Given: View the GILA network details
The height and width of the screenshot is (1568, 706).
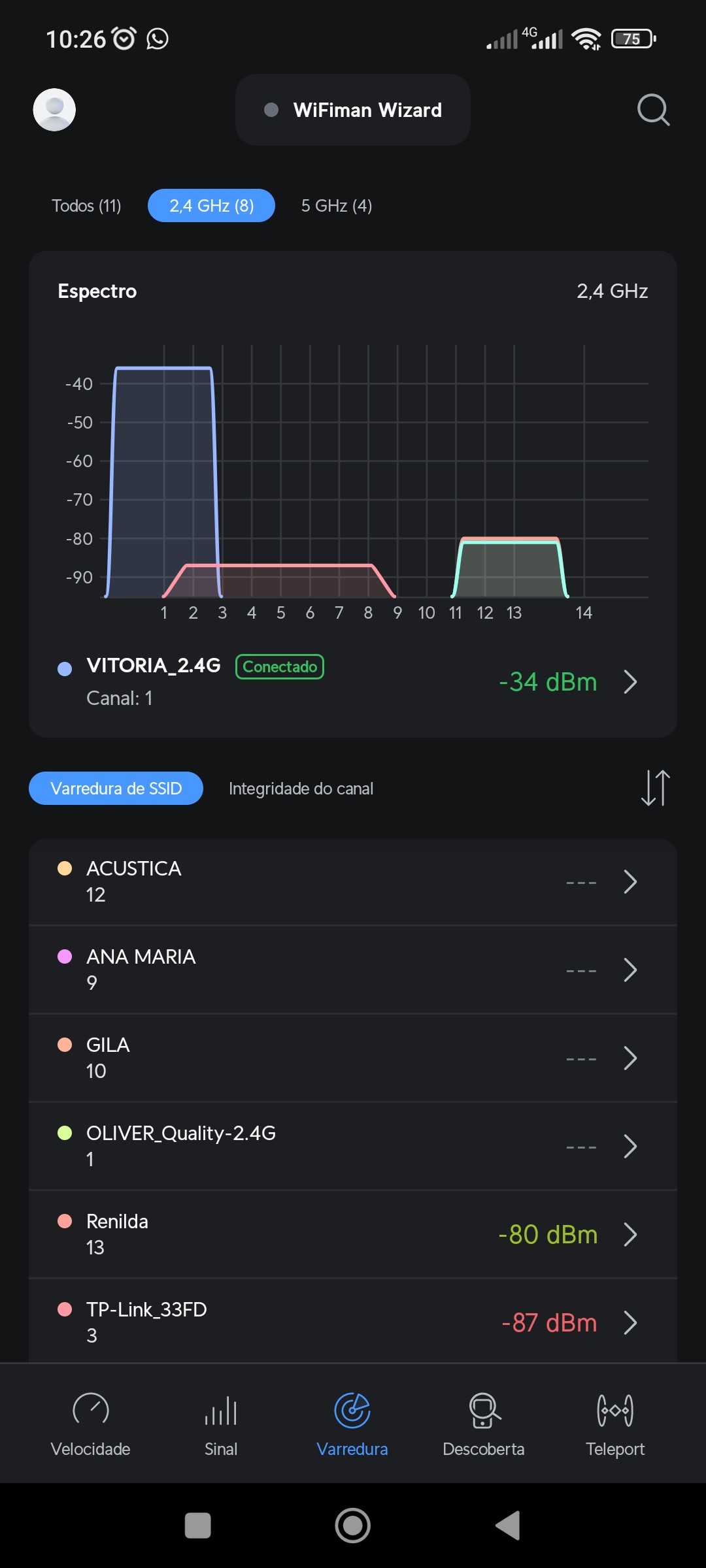Looking at the screenshot, I should (x=353, y=1058).
